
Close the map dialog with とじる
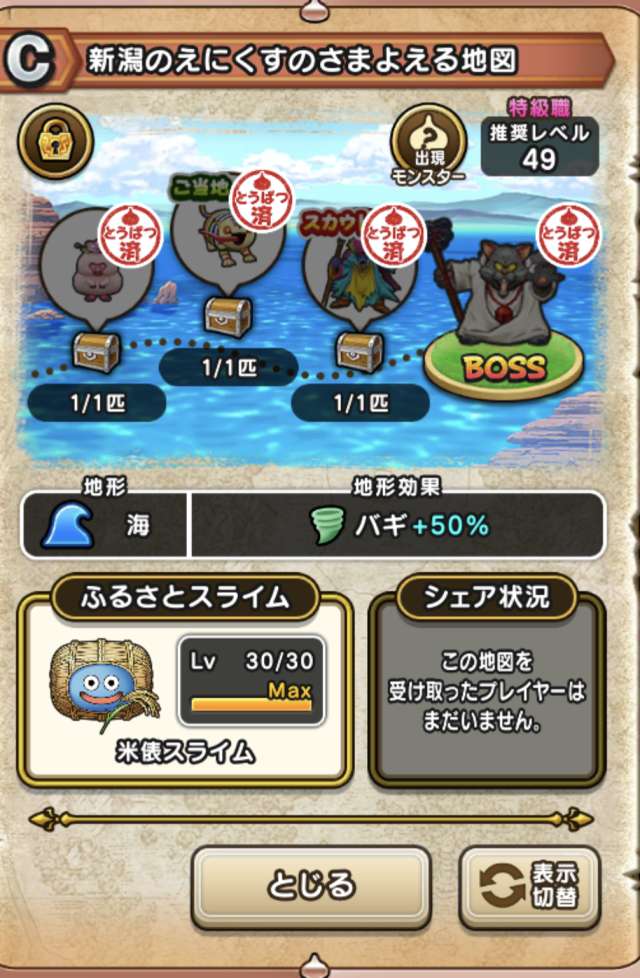coord(311,884)
